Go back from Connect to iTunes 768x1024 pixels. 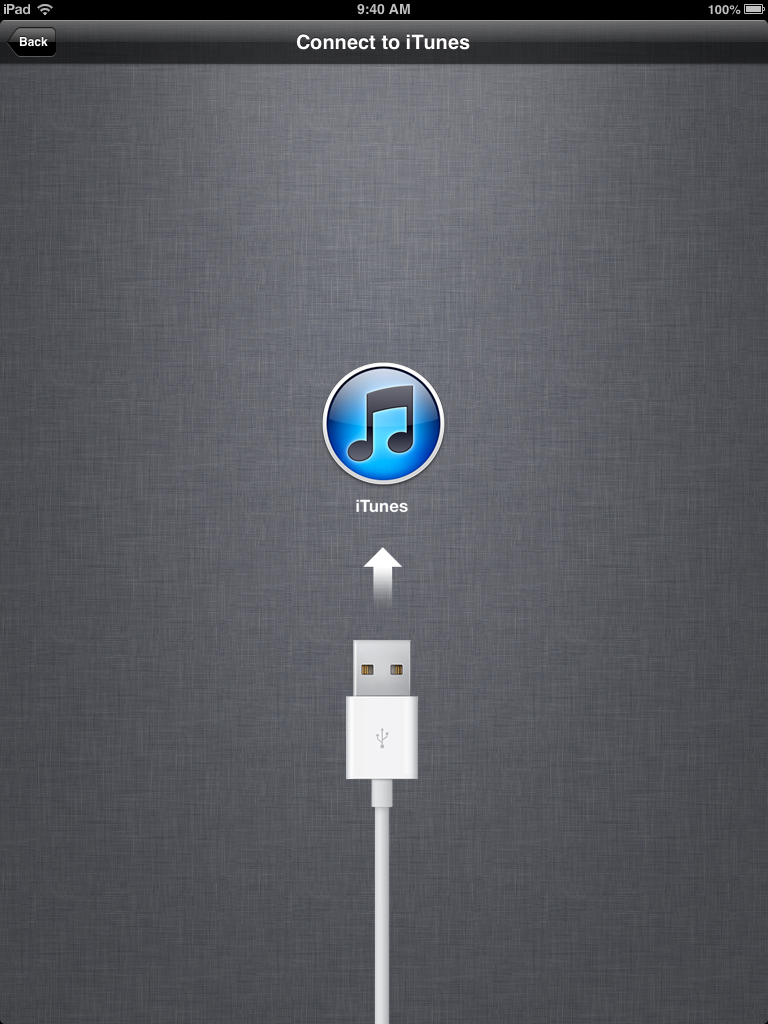click(x=32, y=42)
